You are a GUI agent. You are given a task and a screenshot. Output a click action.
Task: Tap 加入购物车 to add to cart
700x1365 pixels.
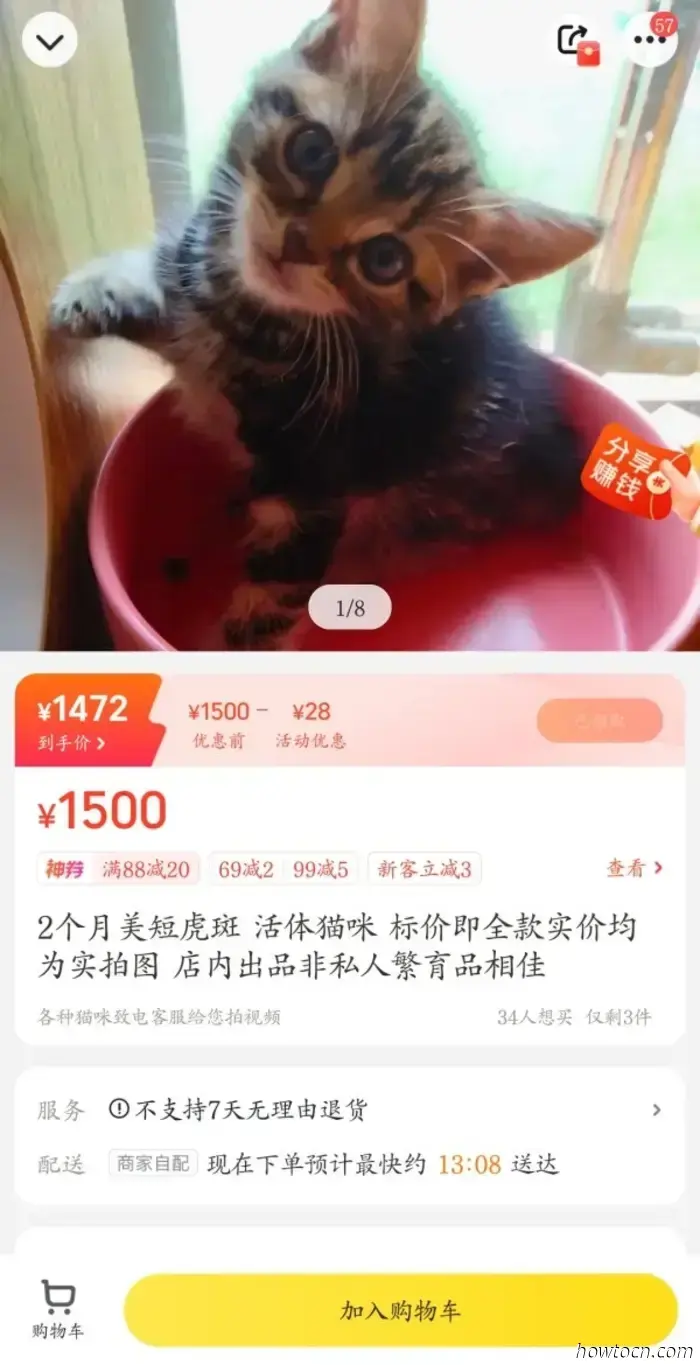[x=400, y=1310]
